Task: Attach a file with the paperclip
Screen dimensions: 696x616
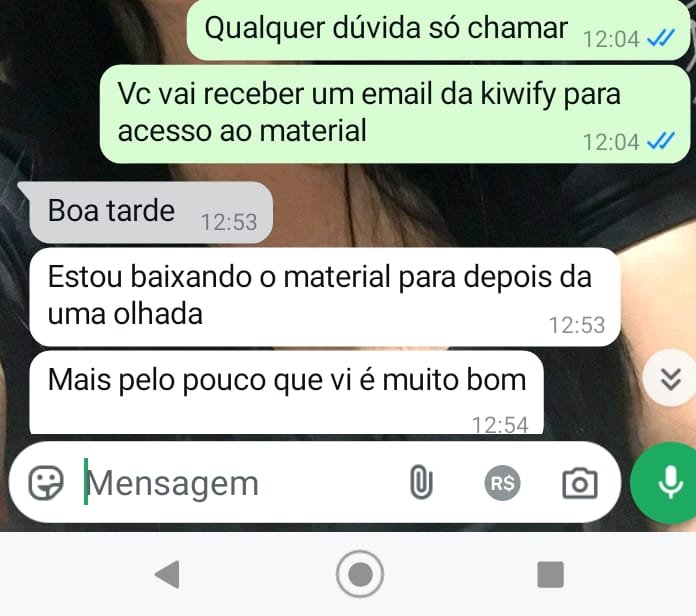Action: point(421,484)
